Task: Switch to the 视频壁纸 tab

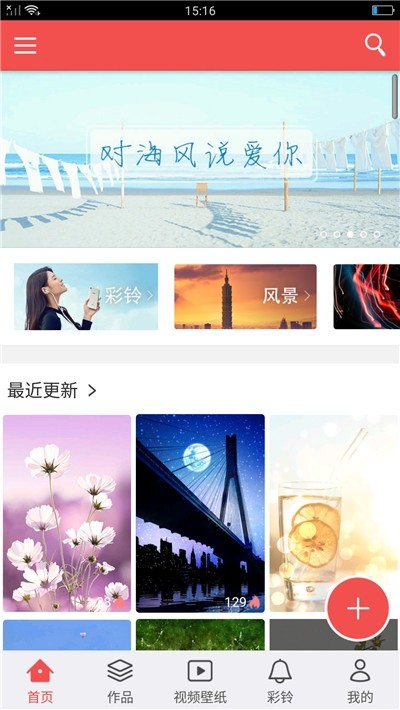Action: [200, 681]
